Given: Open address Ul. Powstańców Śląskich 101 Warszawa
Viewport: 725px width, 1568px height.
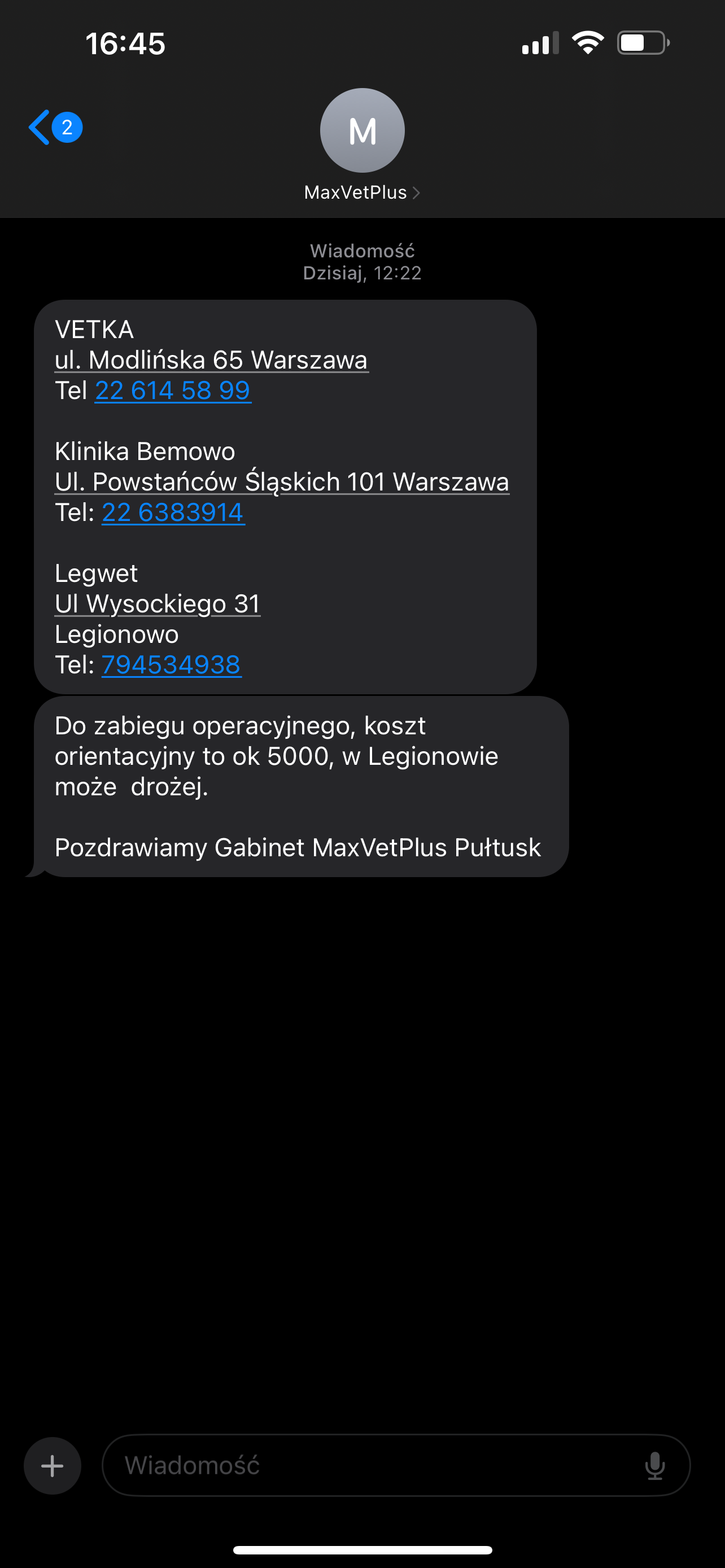Looking at the screenshot, I should pyautogui.click(x=281, y=481).
